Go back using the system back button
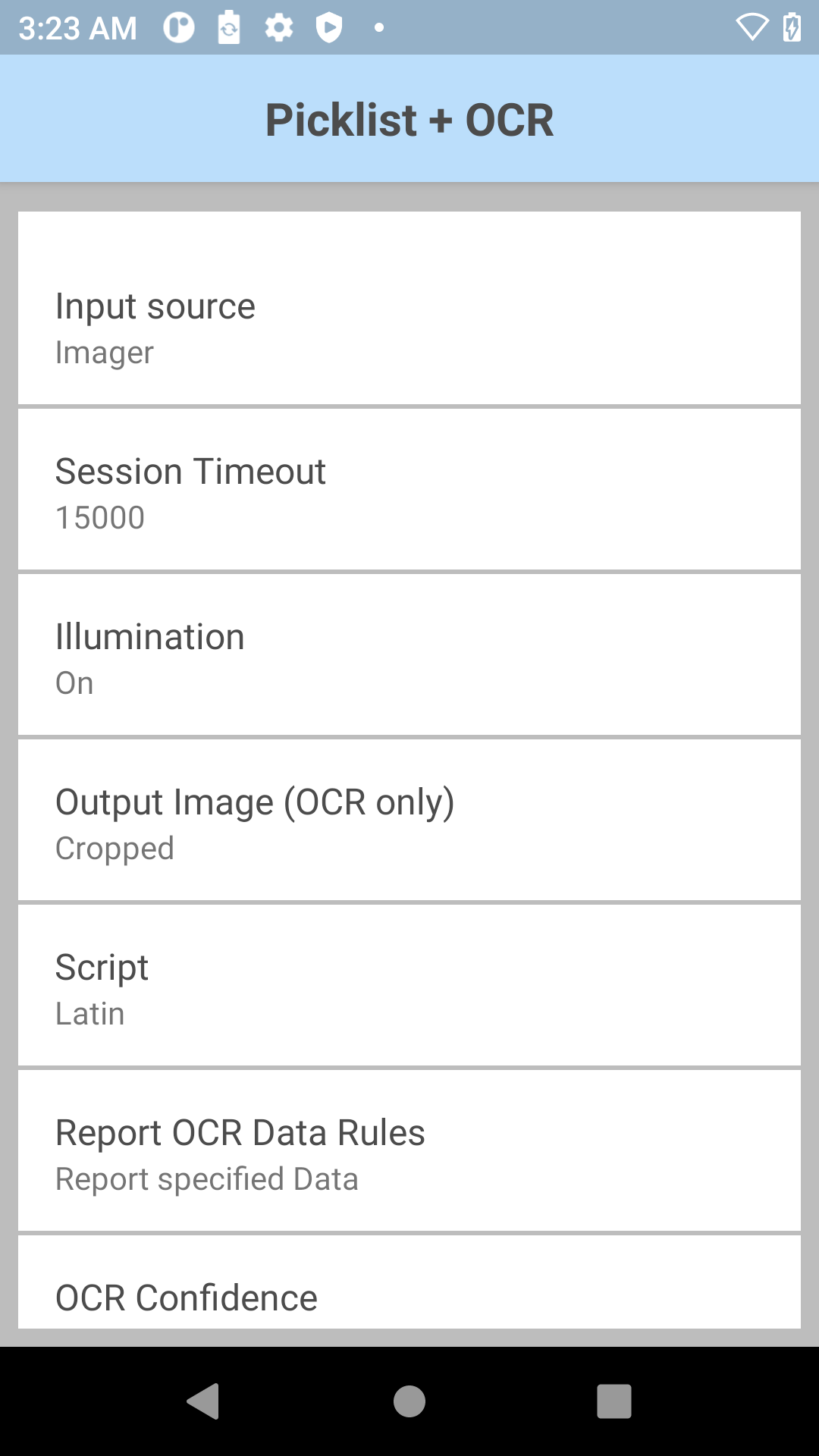 [203, 1401]
